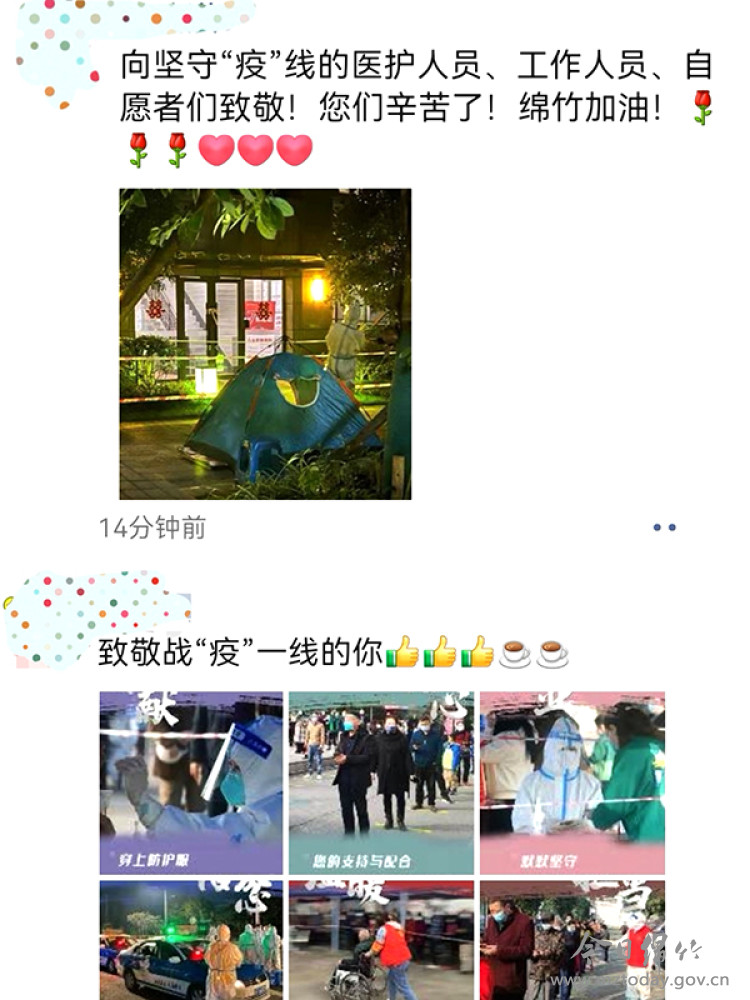View the 您的支持与配合 photo tile
The height and width of the screenshot is (1000, 750).
pyautogui.click(x=381, y=783)
